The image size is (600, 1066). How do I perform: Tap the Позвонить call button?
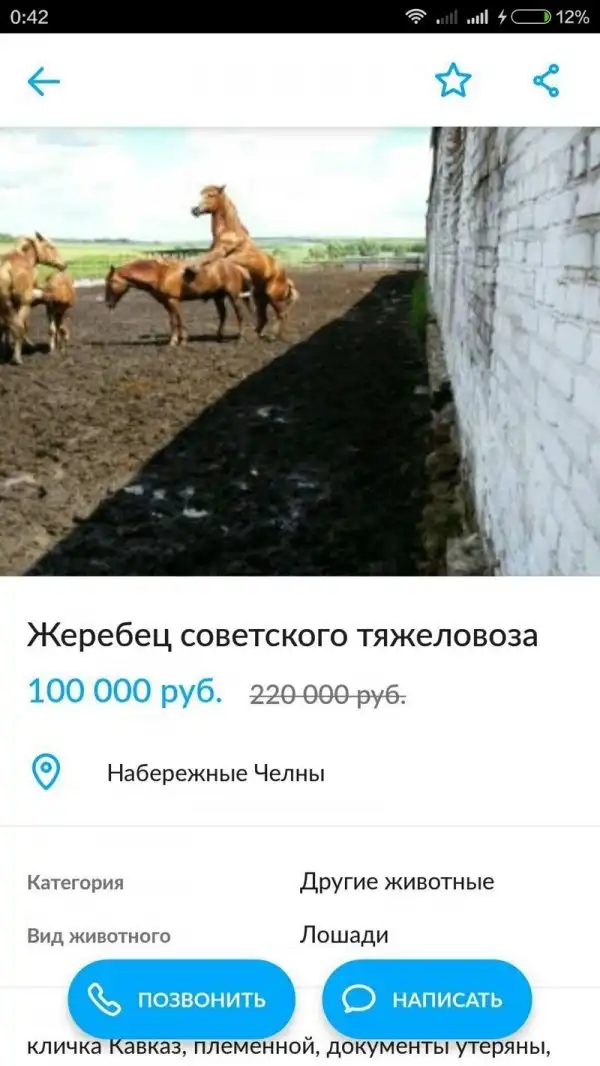click(x=181, y=999)
